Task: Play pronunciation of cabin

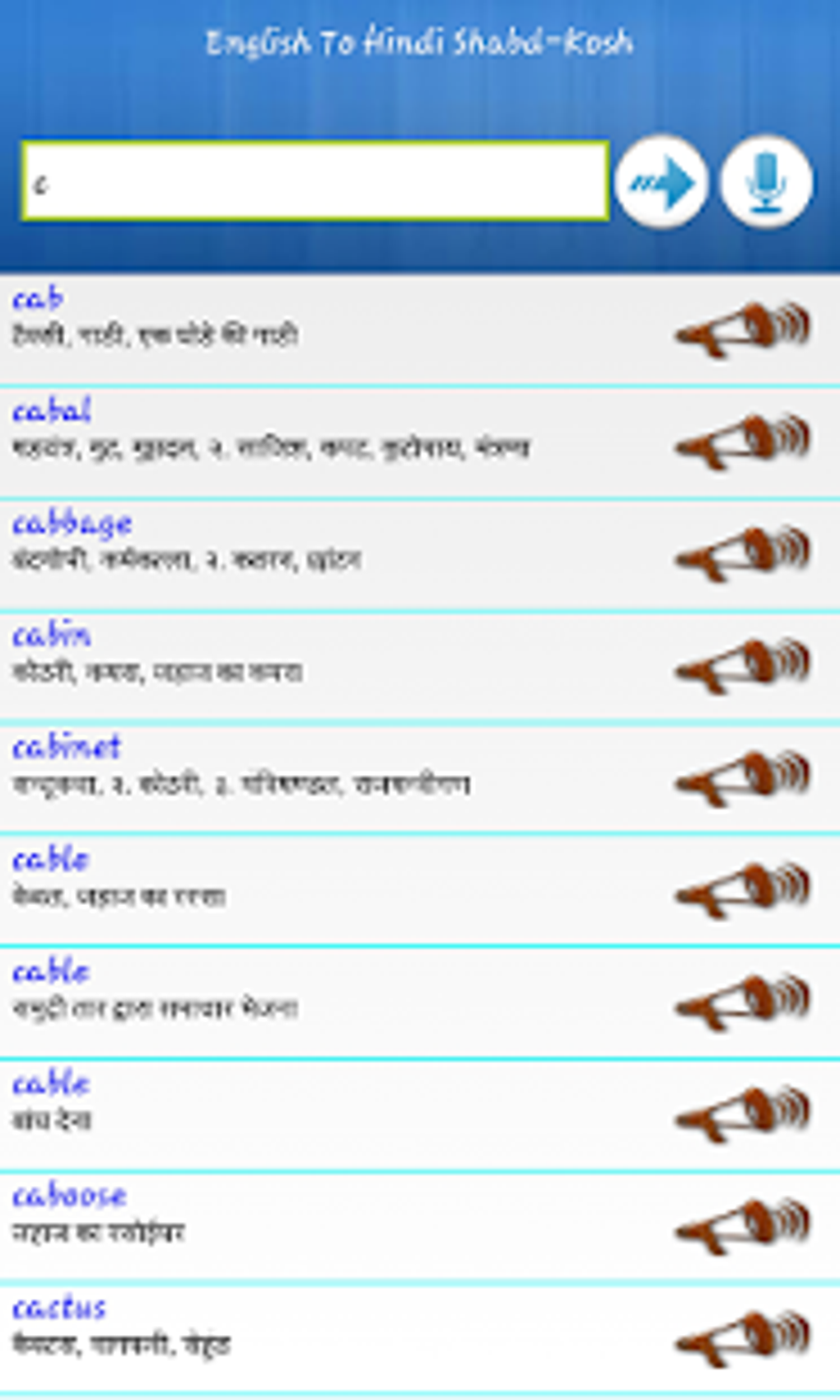Action: click(743, 666)
